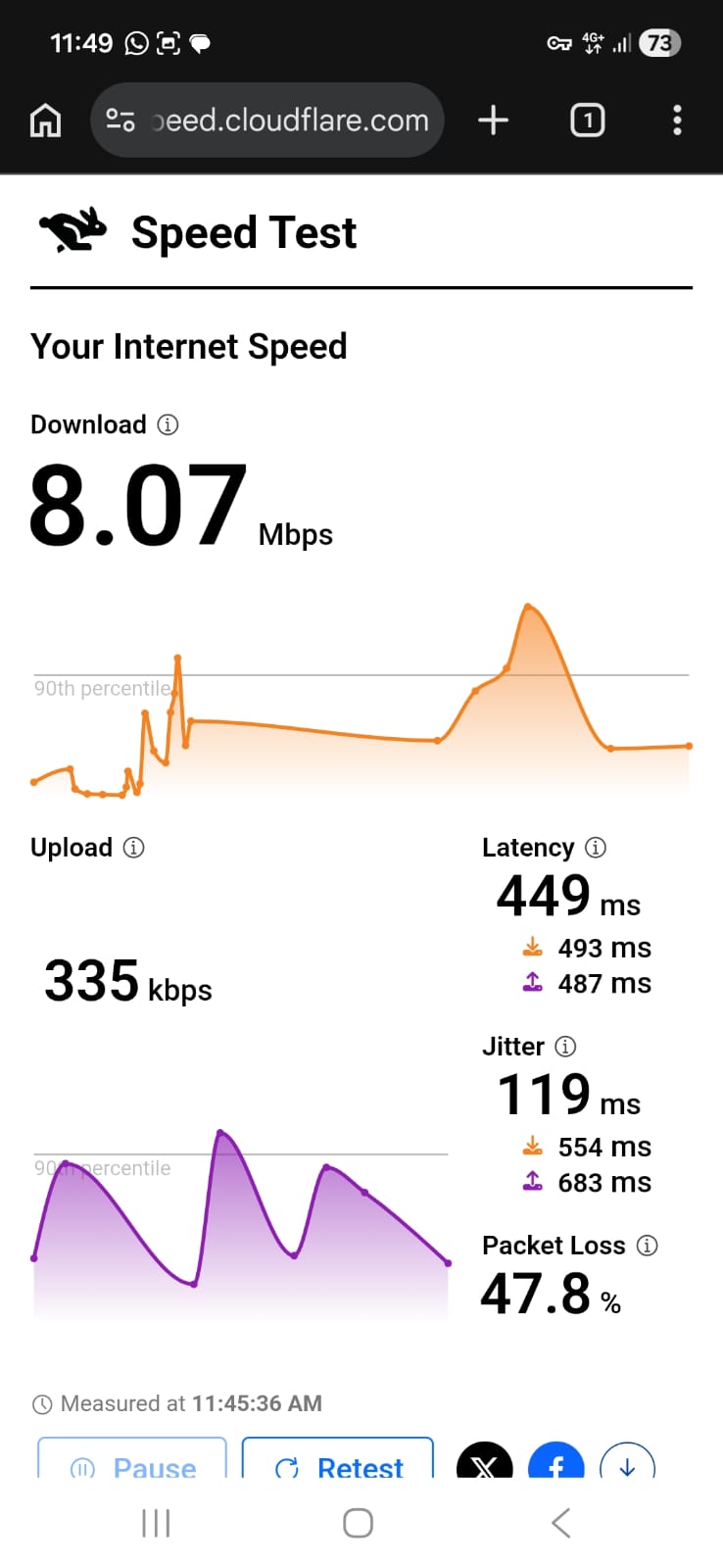The height and width of the screenshot is (1568, 723).
Task: Open the Latency info tooltip
Action: pyautogui.click(x=596, y=848)
